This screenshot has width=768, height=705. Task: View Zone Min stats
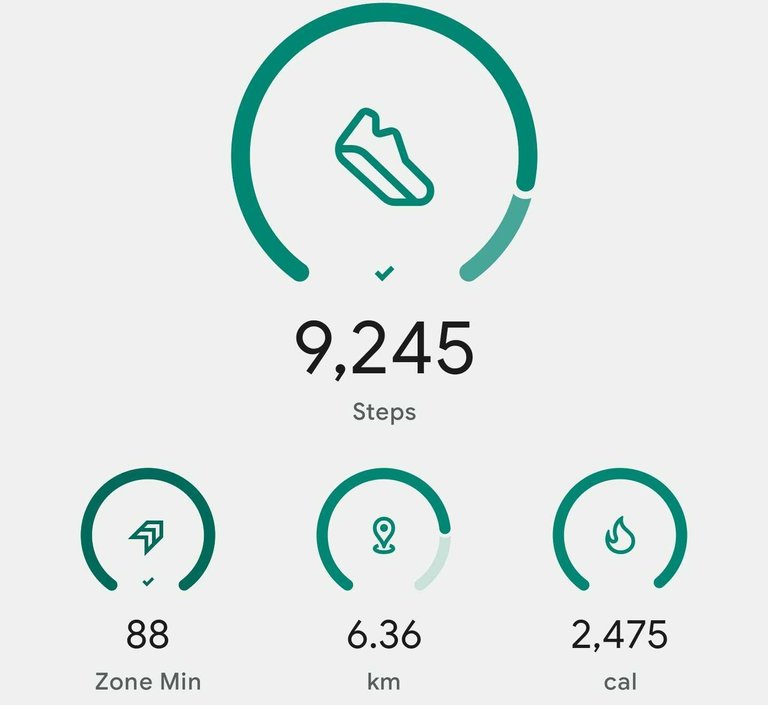coord(148,537)
